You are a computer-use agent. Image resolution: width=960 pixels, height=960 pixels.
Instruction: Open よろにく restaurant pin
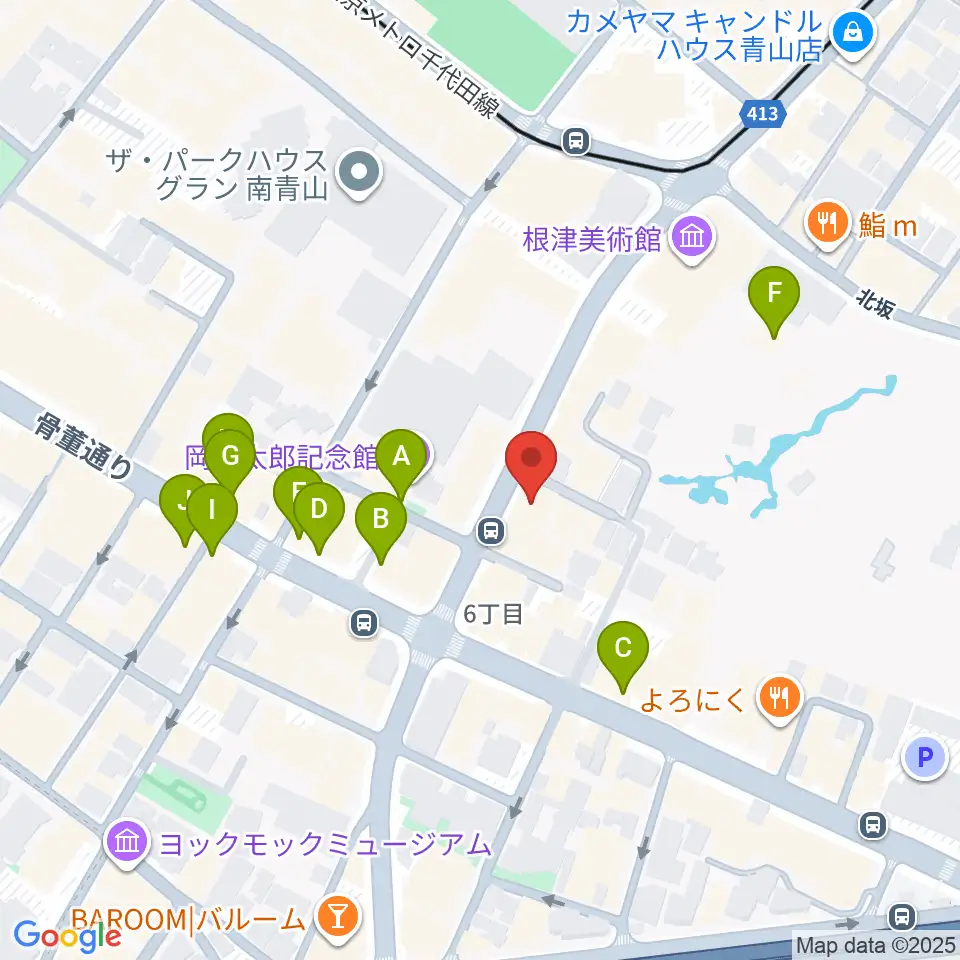tap(779, 697)
